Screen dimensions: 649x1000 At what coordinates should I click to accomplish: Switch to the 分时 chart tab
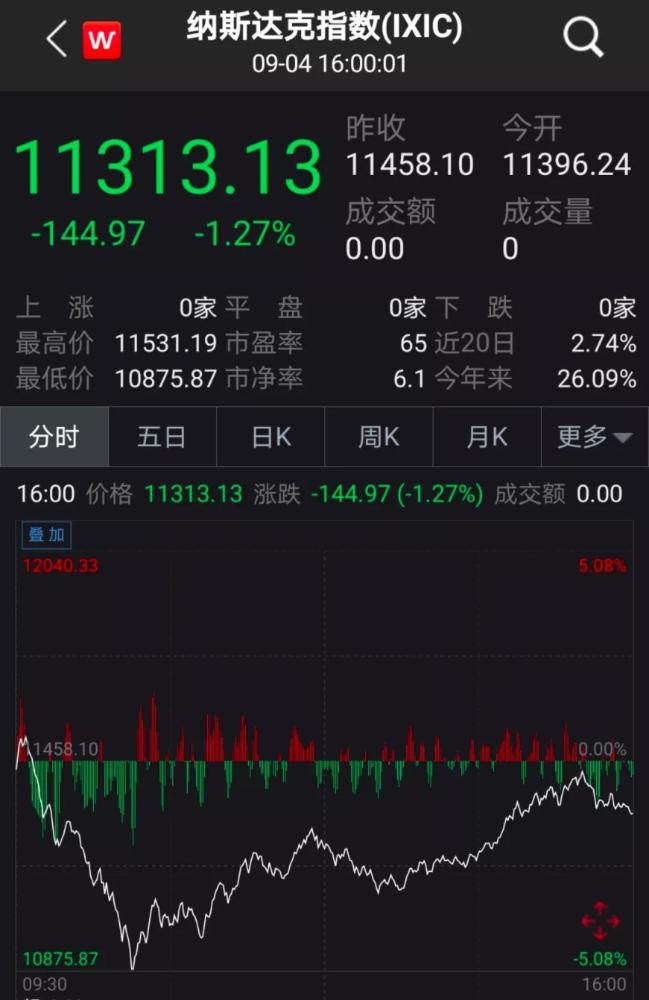coord(54,437)
